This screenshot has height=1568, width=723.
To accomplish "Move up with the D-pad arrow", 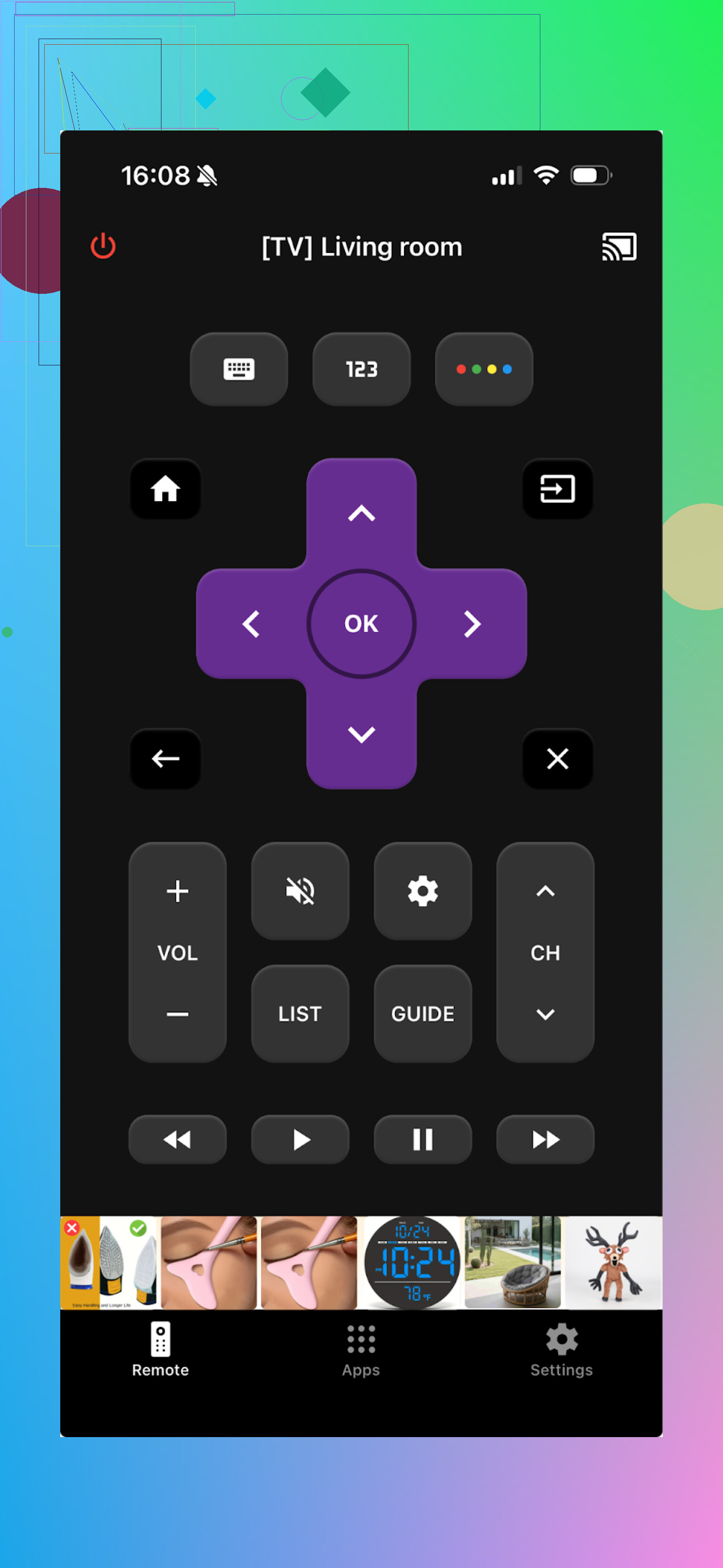I will click(x=361, y=513).
